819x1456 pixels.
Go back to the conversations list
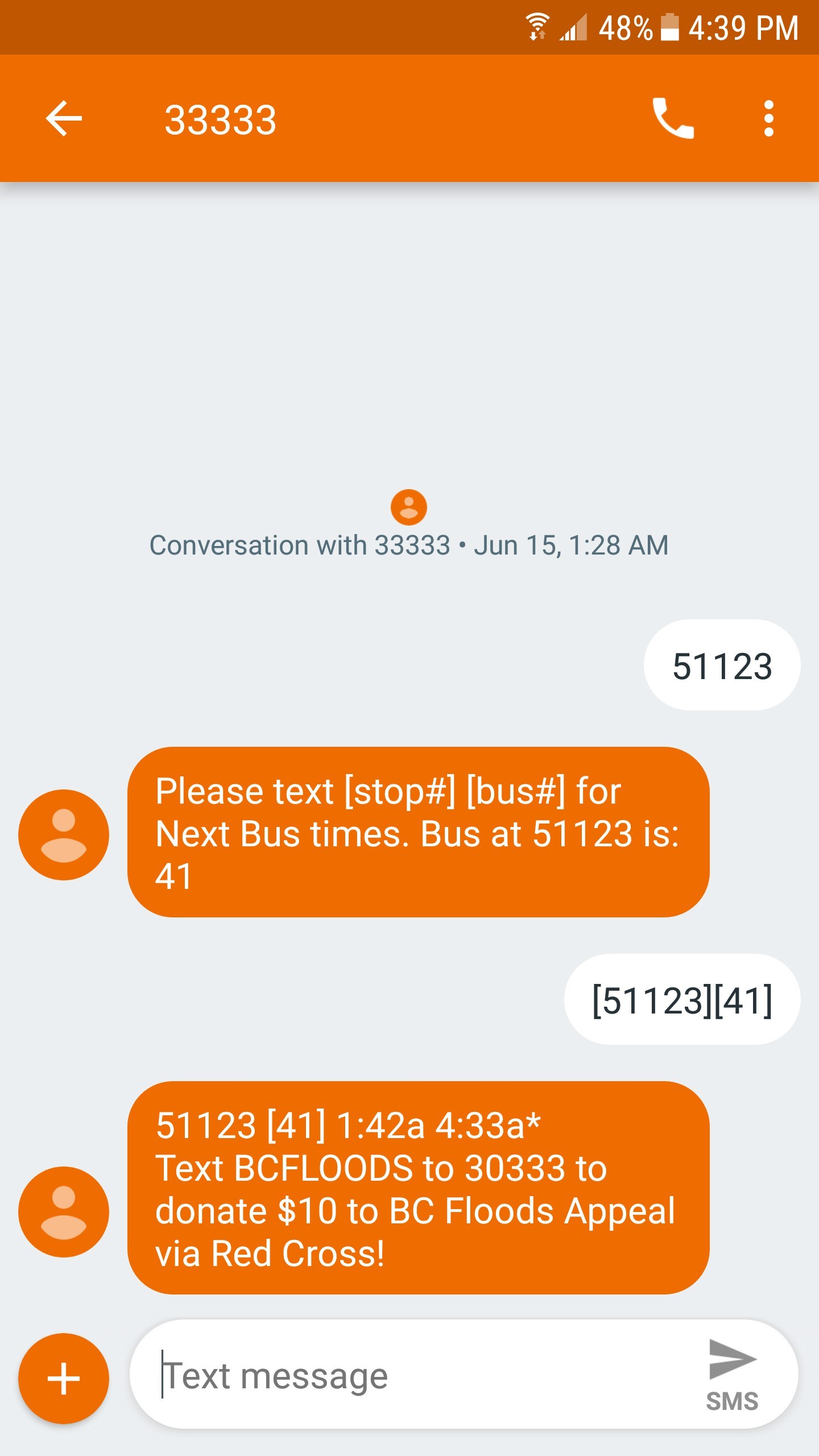[x=64, y=118]
